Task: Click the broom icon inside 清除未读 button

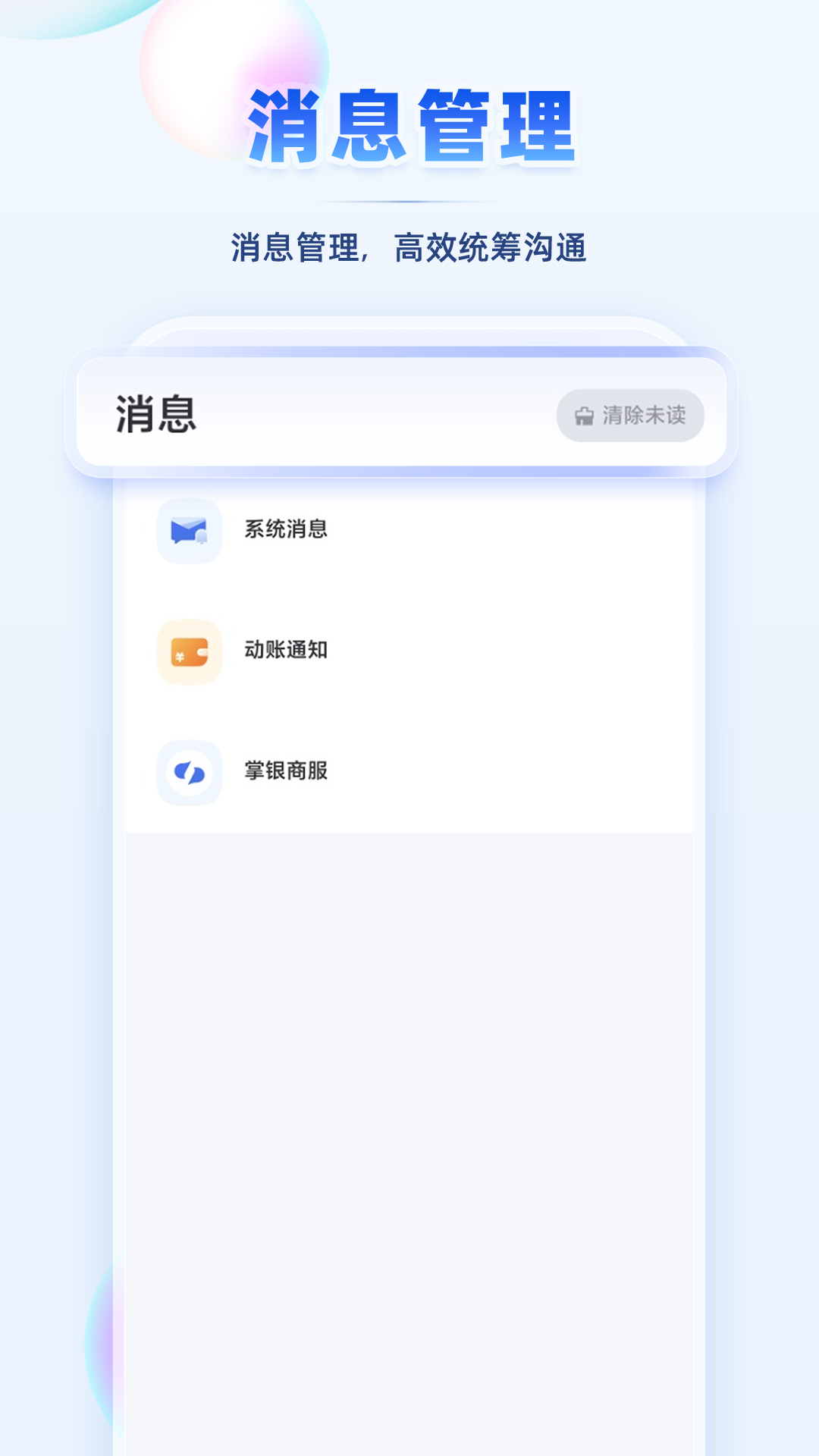Action: tap(582, 415)
